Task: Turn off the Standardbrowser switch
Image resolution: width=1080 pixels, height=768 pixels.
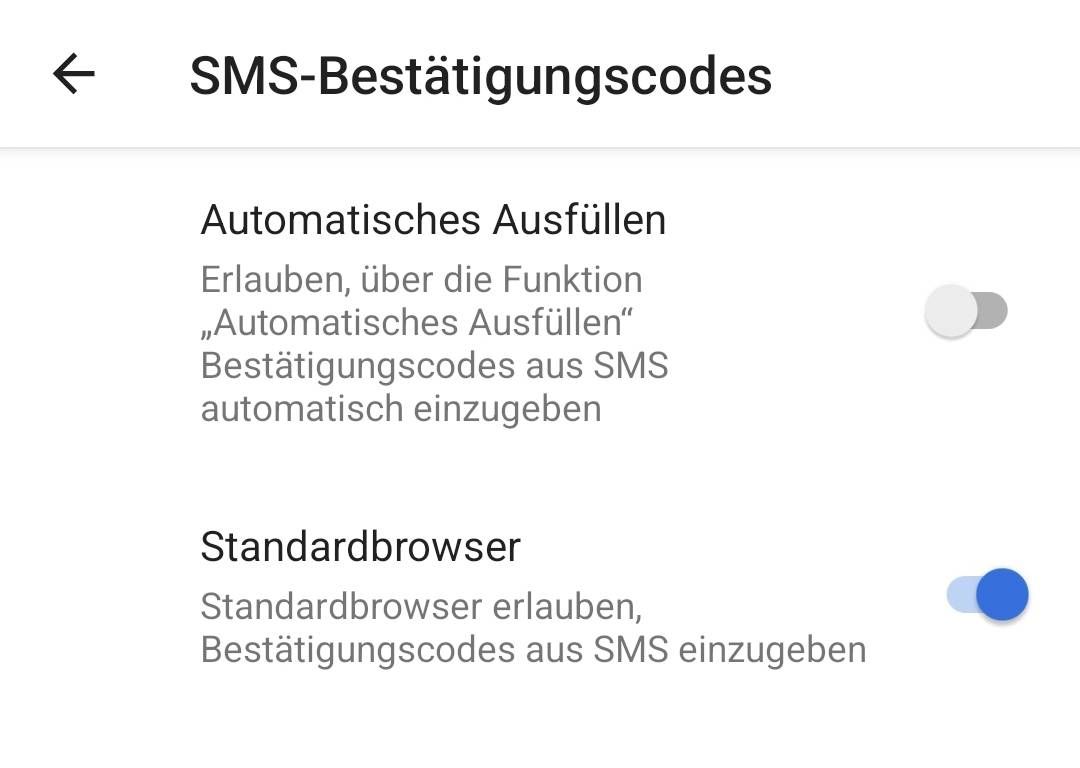Action: 987,595
